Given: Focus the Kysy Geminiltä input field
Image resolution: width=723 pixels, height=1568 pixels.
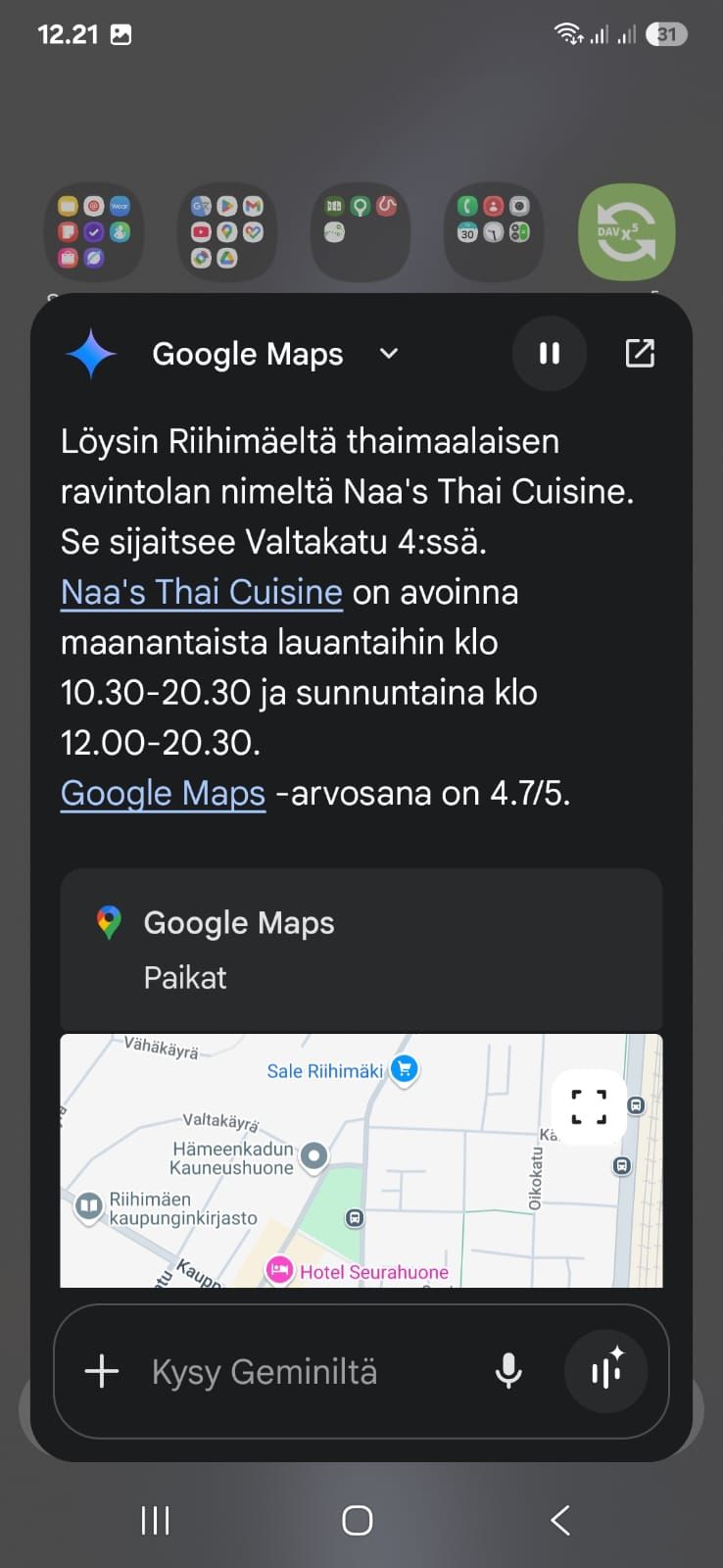Looking at the screenshot, I should (294, 1371).
